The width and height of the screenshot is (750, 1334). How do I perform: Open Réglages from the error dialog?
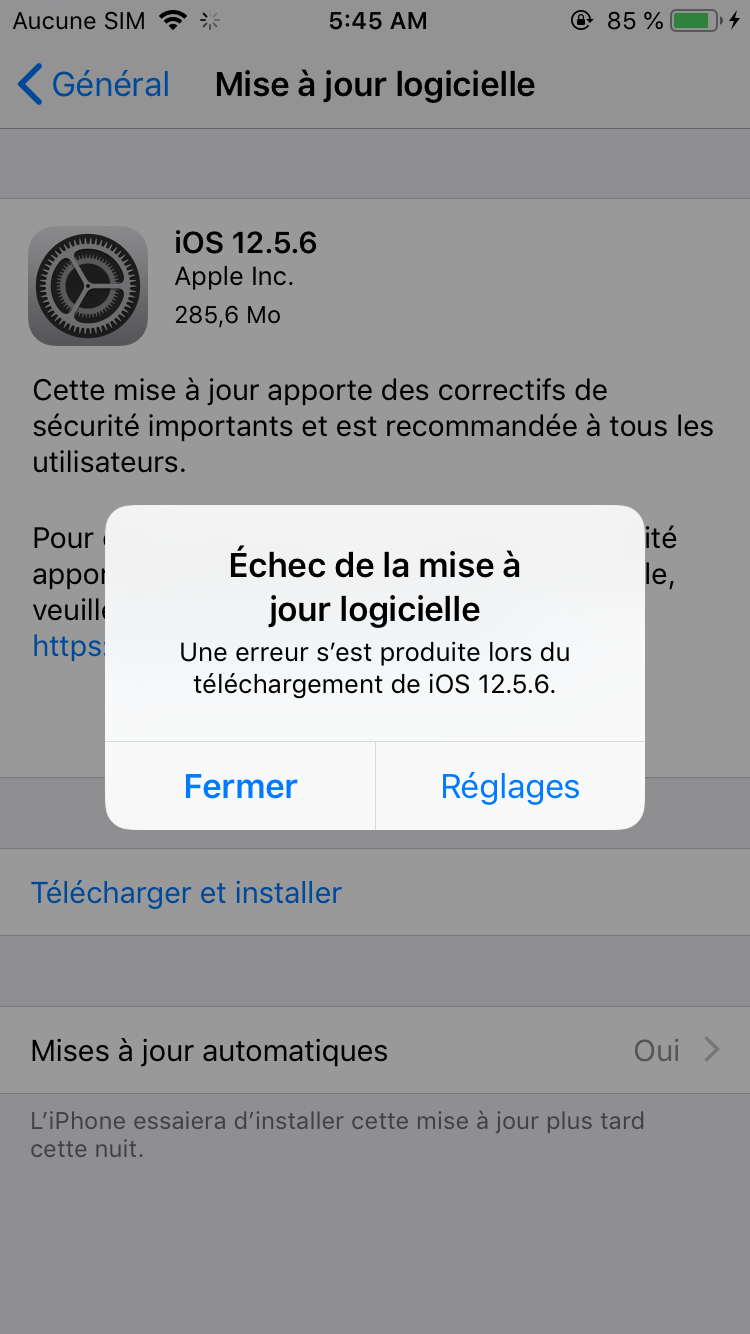(x=510, y=786)
